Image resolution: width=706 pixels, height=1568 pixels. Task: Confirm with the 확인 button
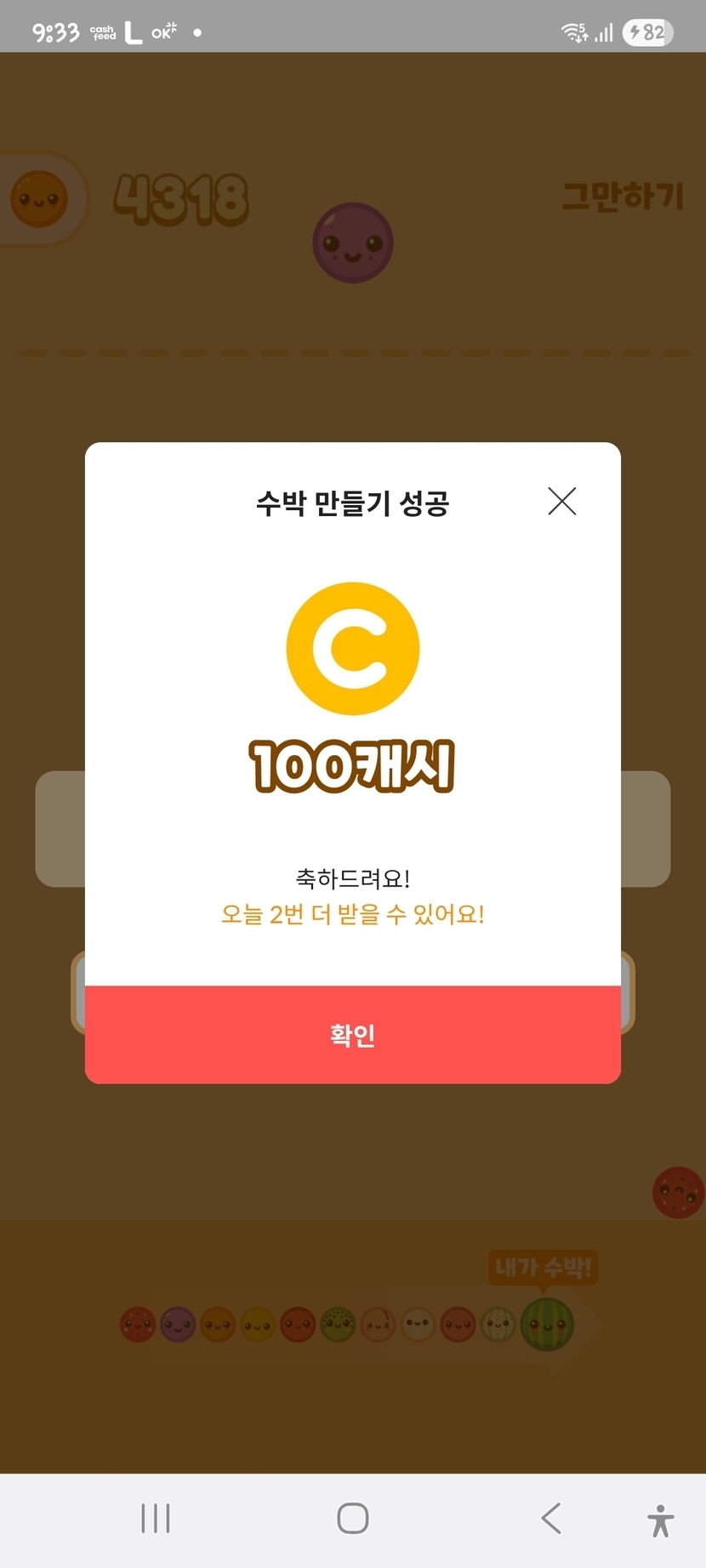pos(353,1035)
